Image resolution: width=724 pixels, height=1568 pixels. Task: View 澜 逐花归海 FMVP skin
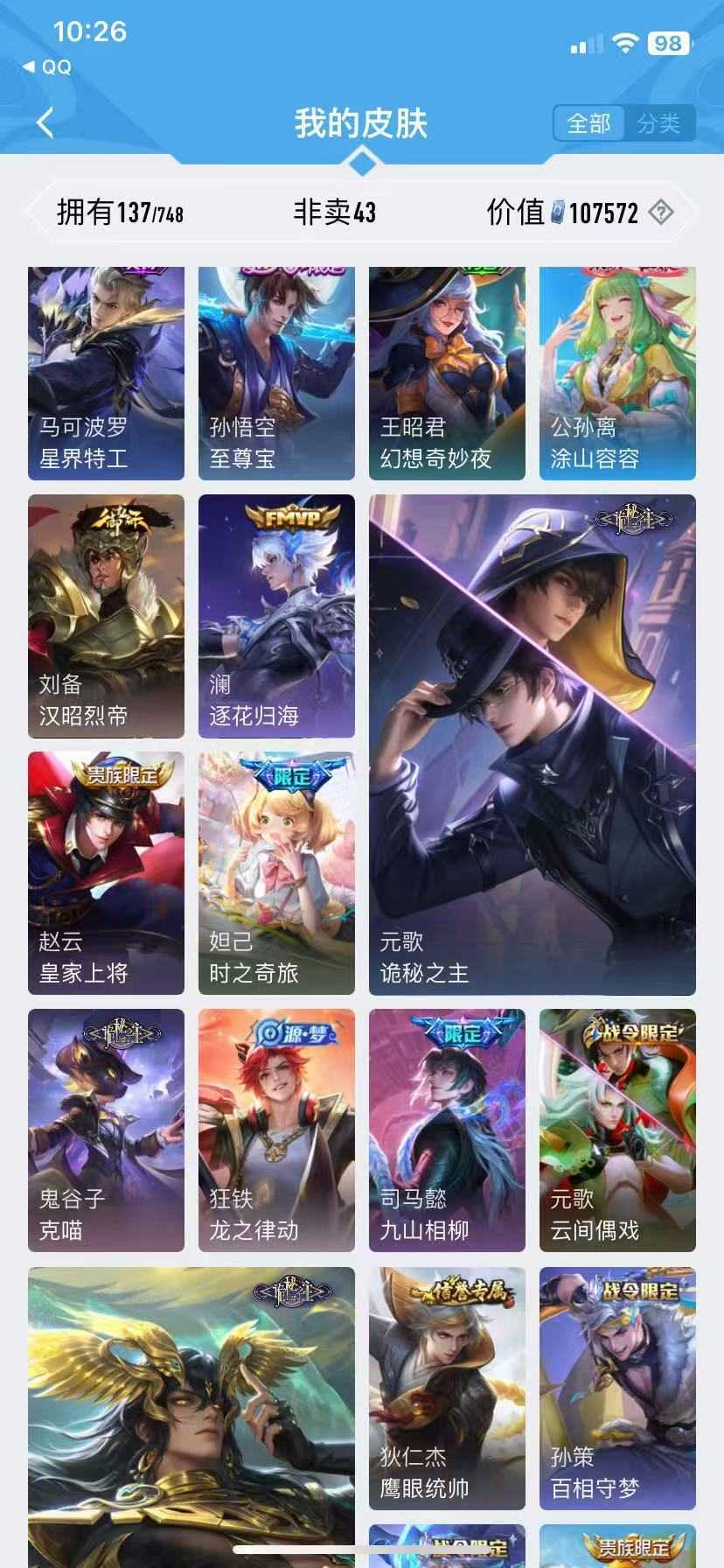click(276, 616)
